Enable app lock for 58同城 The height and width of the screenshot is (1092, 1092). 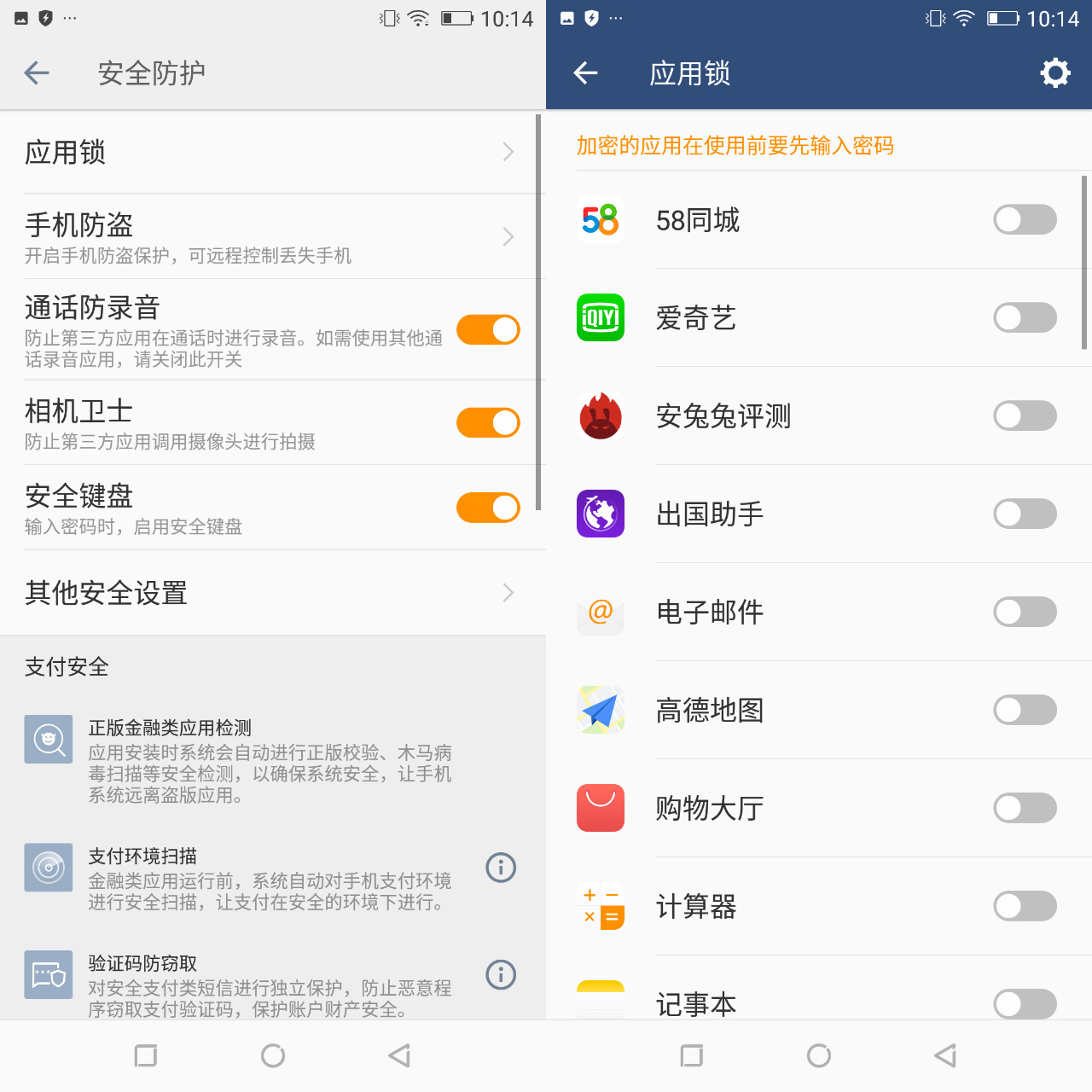pyautogui.click(x=1025, y=220)
